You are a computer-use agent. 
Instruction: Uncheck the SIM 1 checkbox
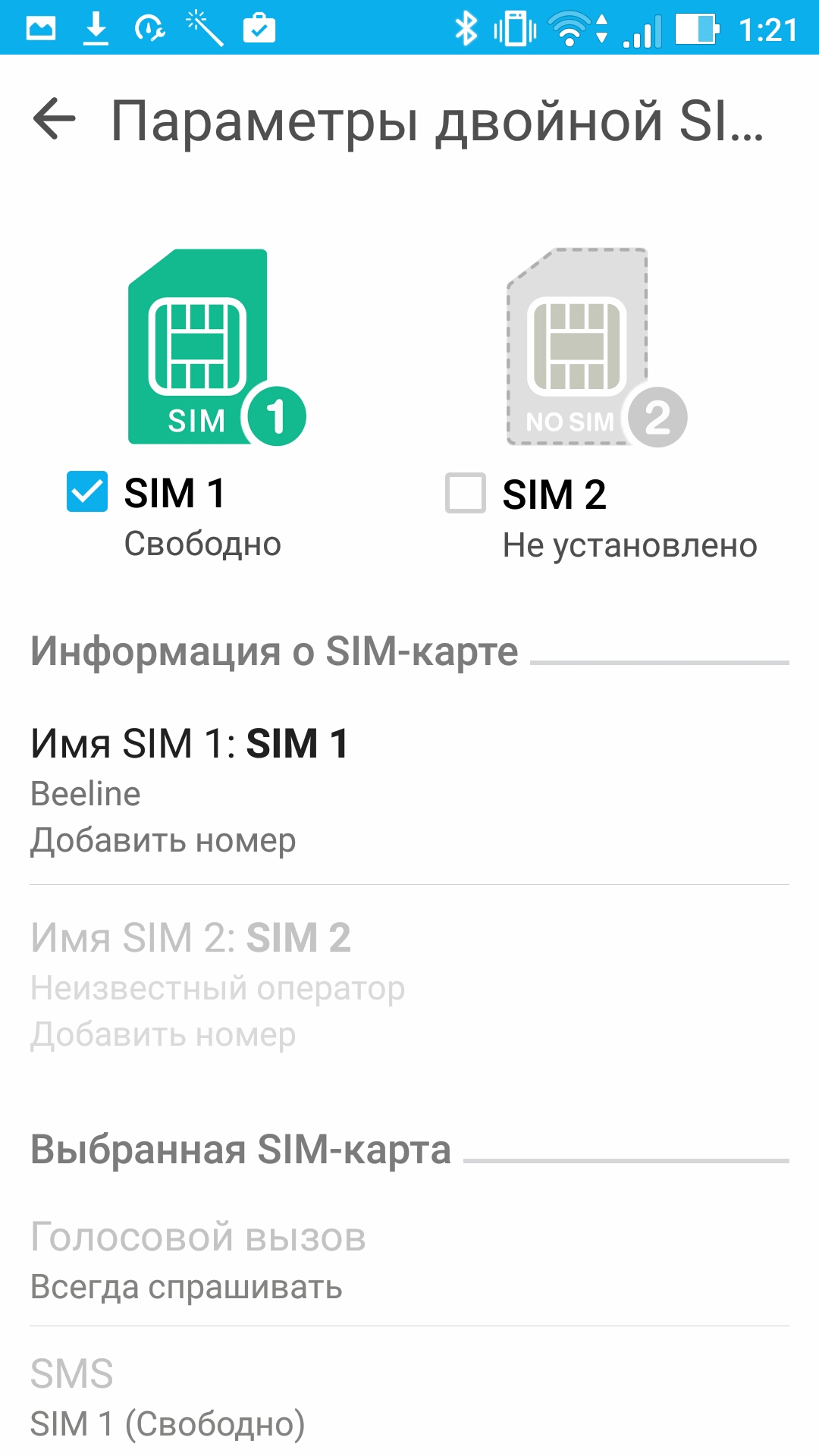(x=87, y=491)
